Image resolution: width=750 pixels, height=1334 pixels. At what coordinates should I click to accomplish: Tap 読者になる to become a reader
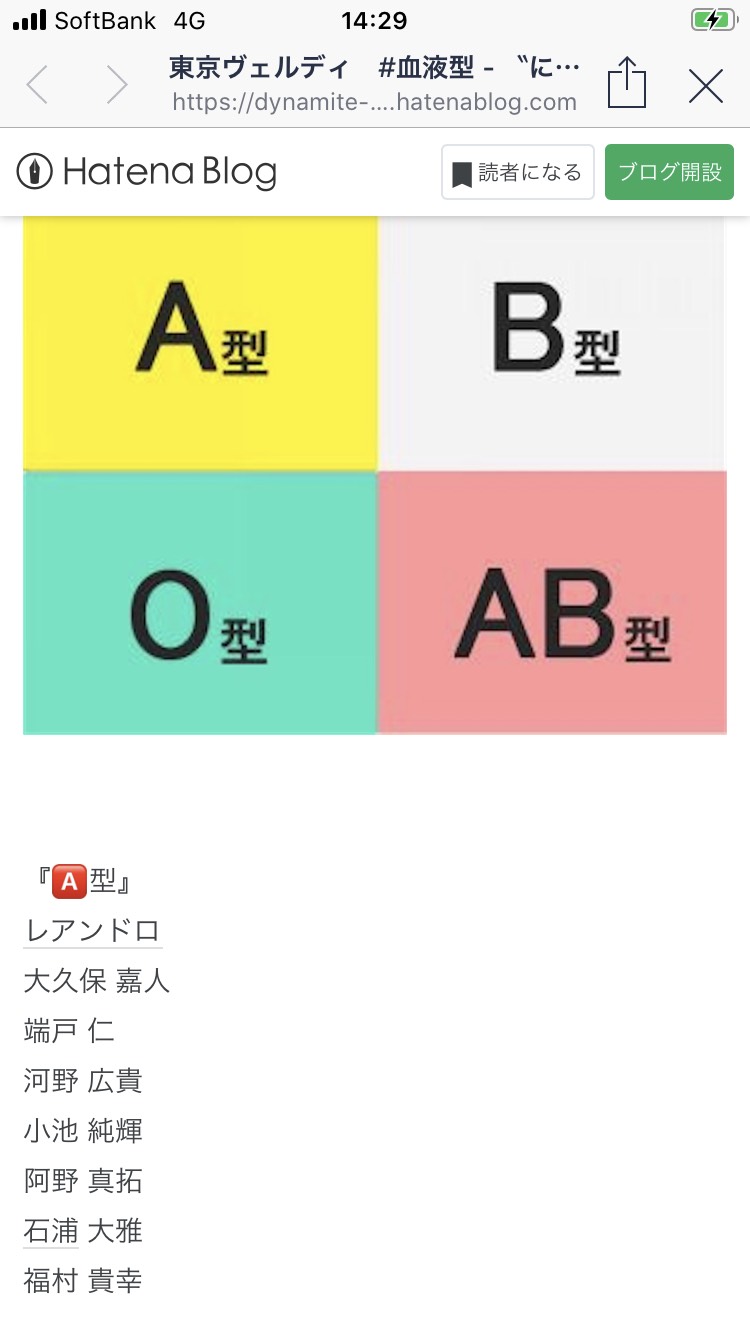[518, 172]
